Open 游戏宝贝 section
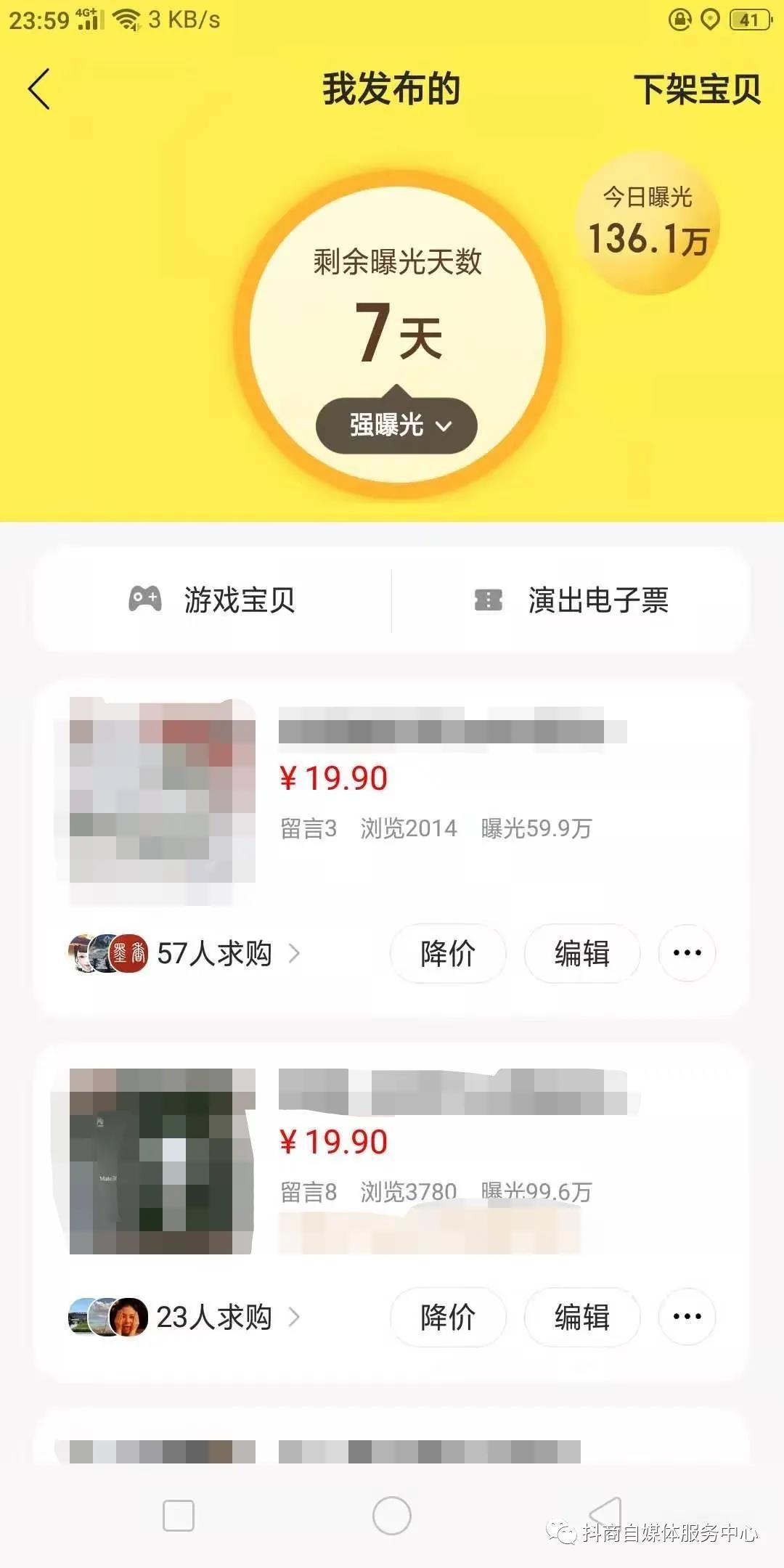This screenshot has height=1568, width=784. point(213,600)
